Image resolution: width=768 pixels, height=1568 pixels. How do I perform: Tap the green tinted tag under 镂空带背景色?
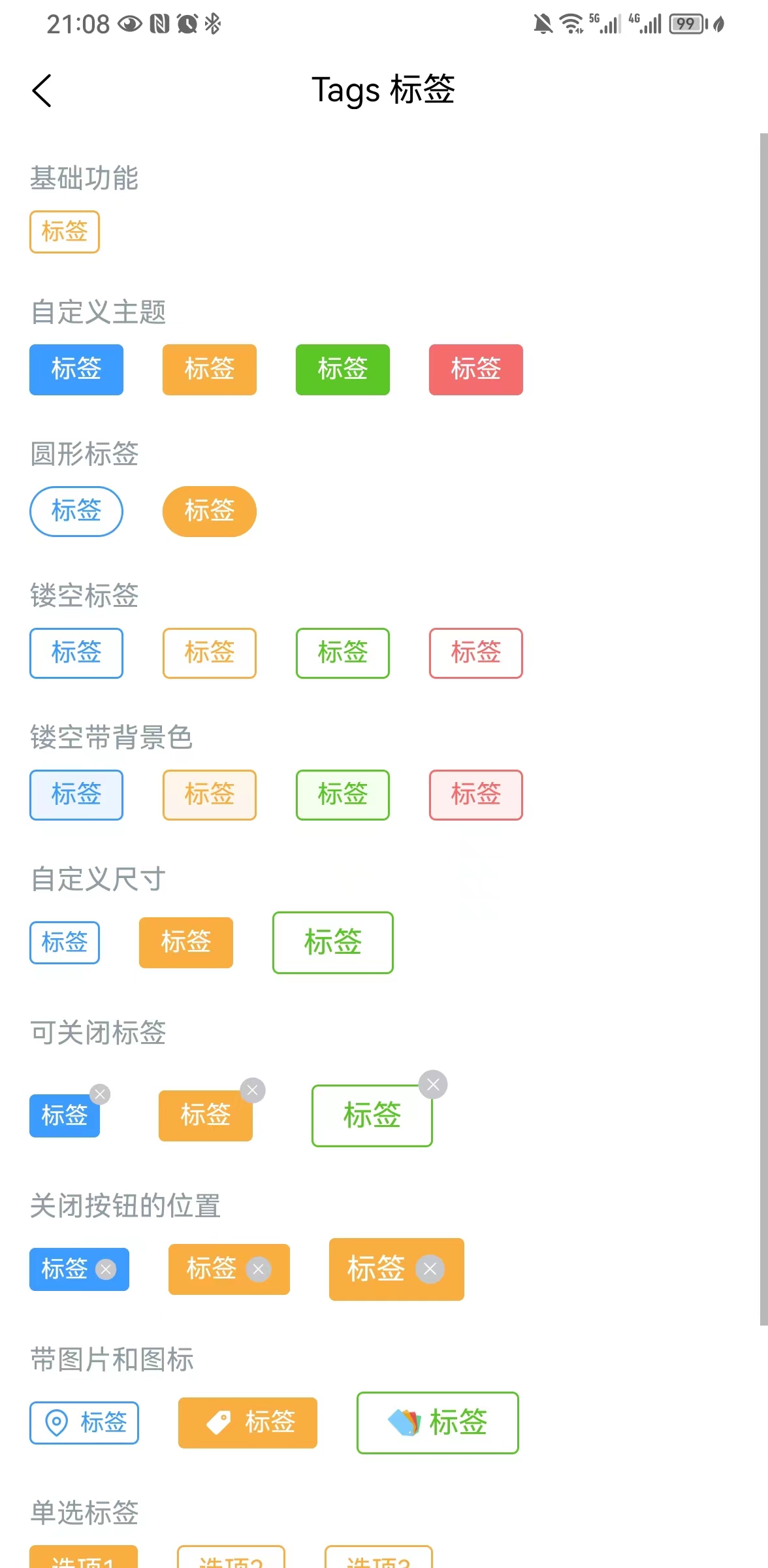click(343, 794)
